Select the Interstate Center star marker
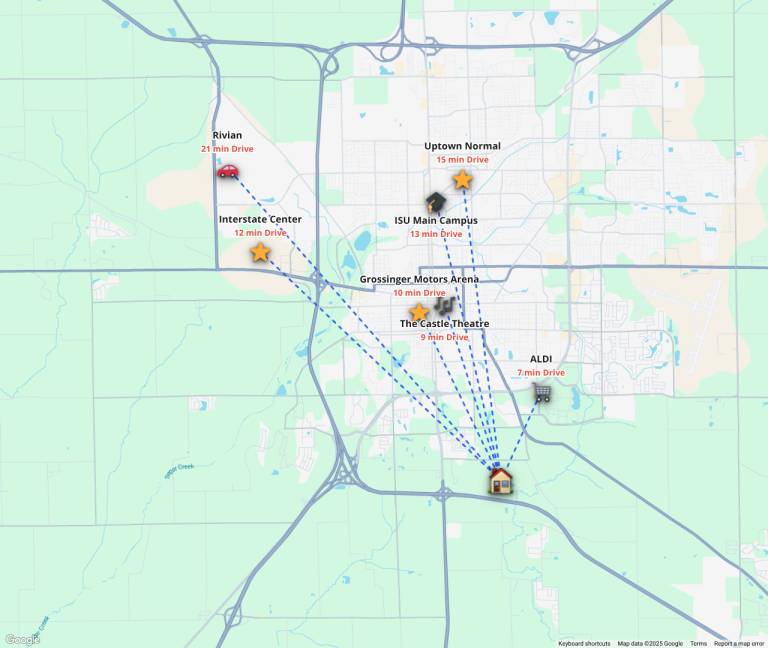 pyautogui.click(x=260, y=252)
